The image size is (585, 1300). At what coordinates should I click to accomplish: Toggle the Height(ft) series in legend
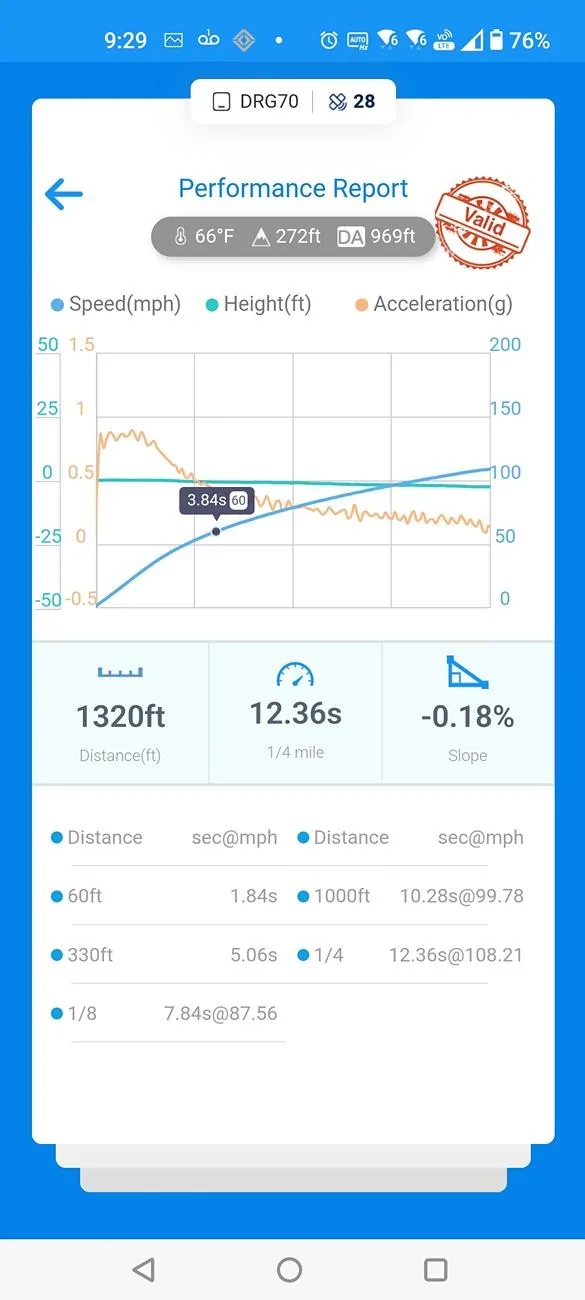[x=258, y=304]
